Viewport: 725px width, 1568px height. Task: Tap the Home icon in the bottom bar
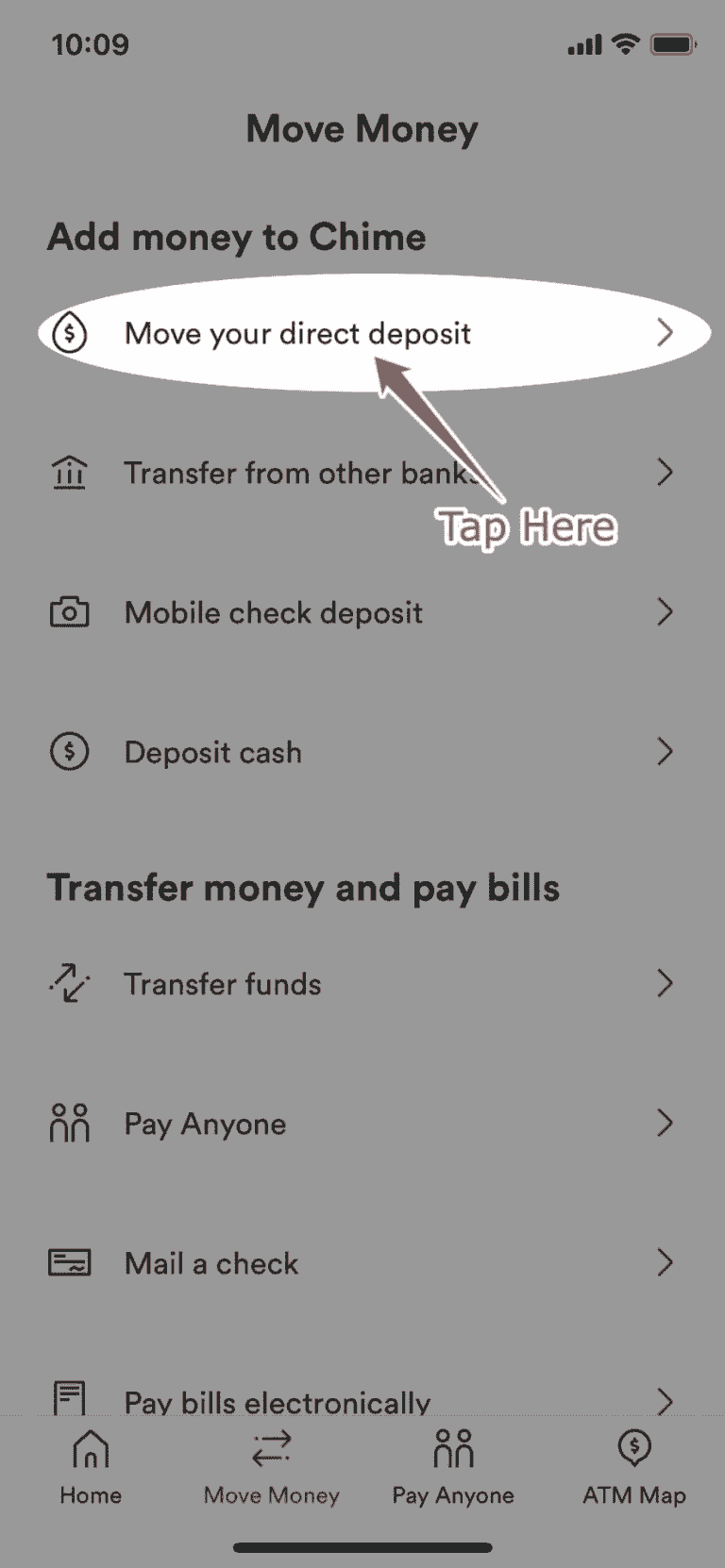[x=90, y=1465]
